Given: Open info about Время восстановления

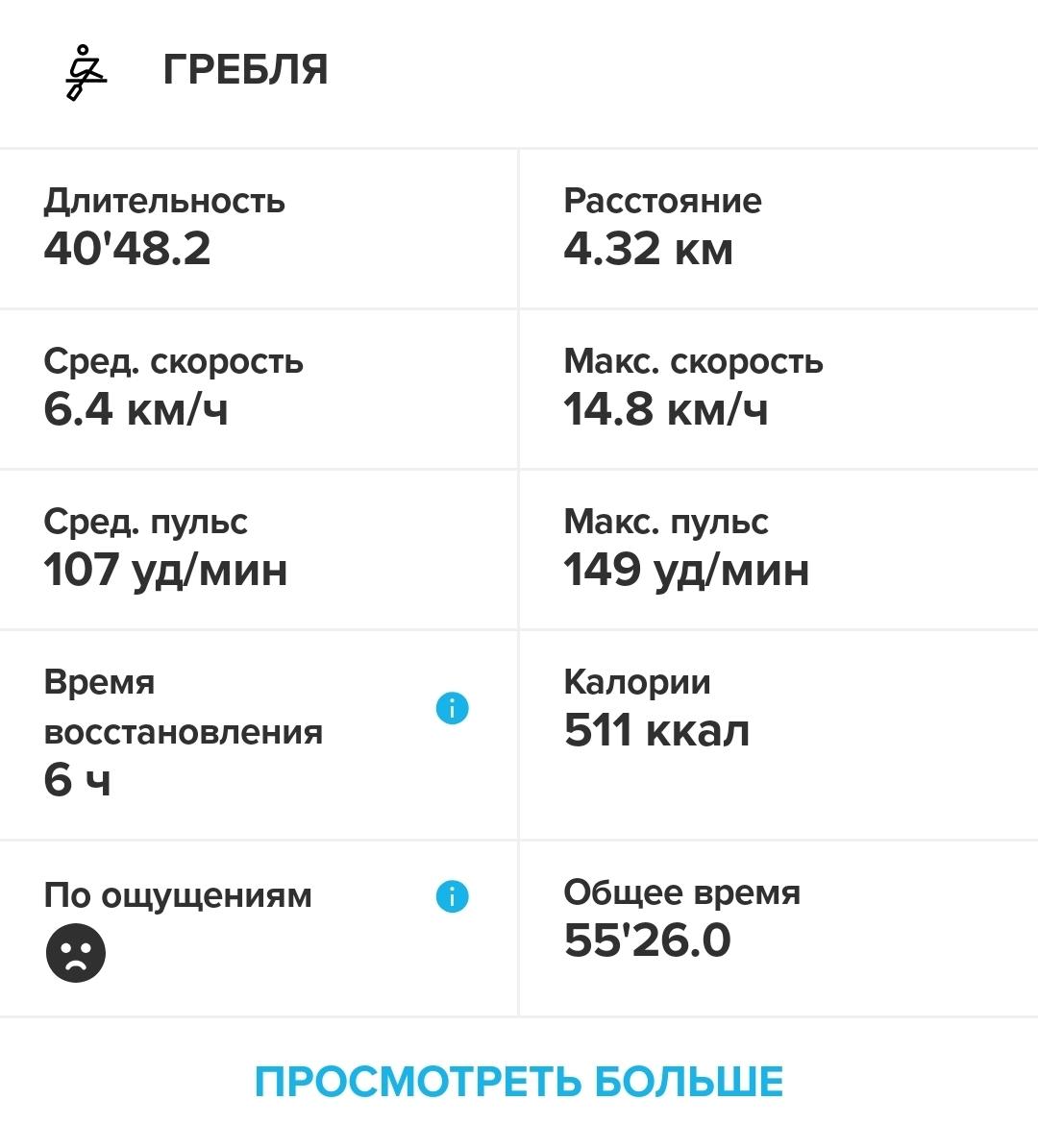Looking at the screenshot, I should click(452, 710).
